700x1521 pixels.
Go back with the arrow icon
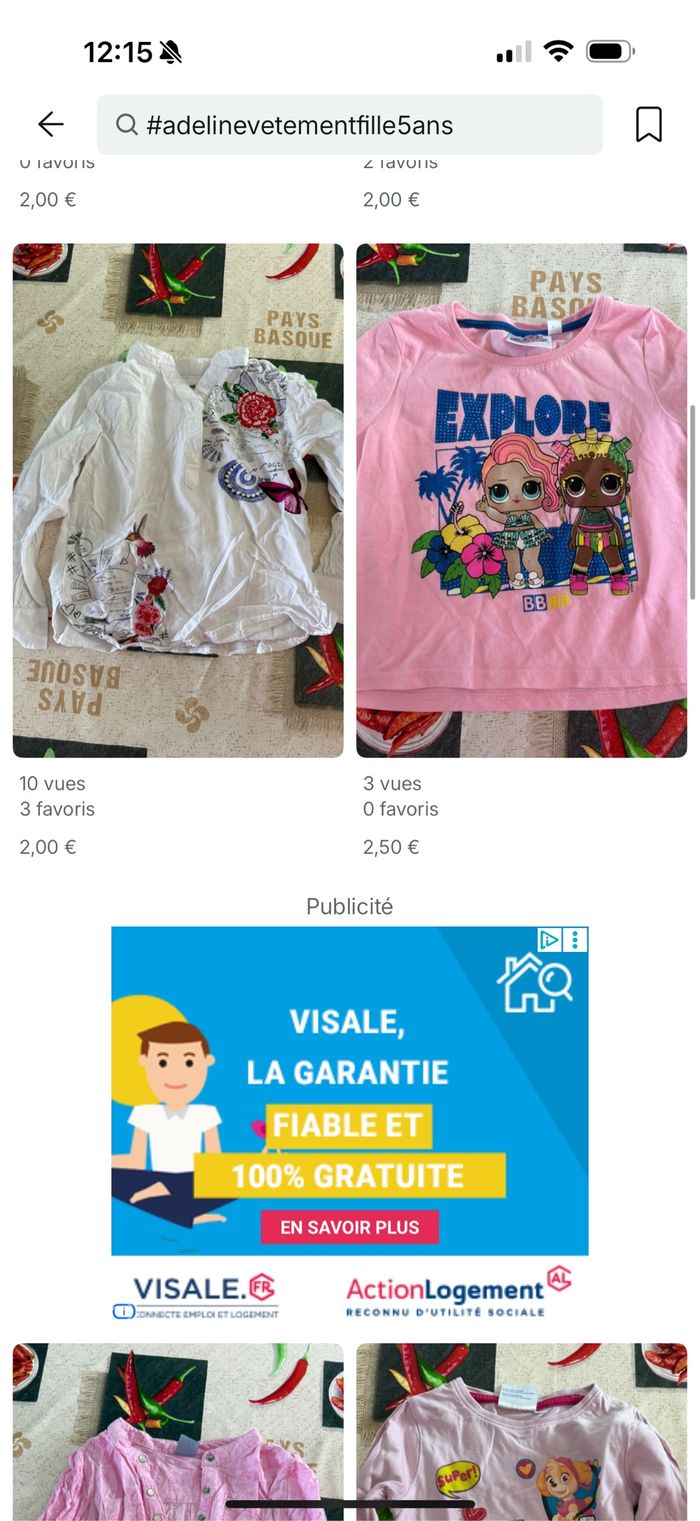point(50,124)
